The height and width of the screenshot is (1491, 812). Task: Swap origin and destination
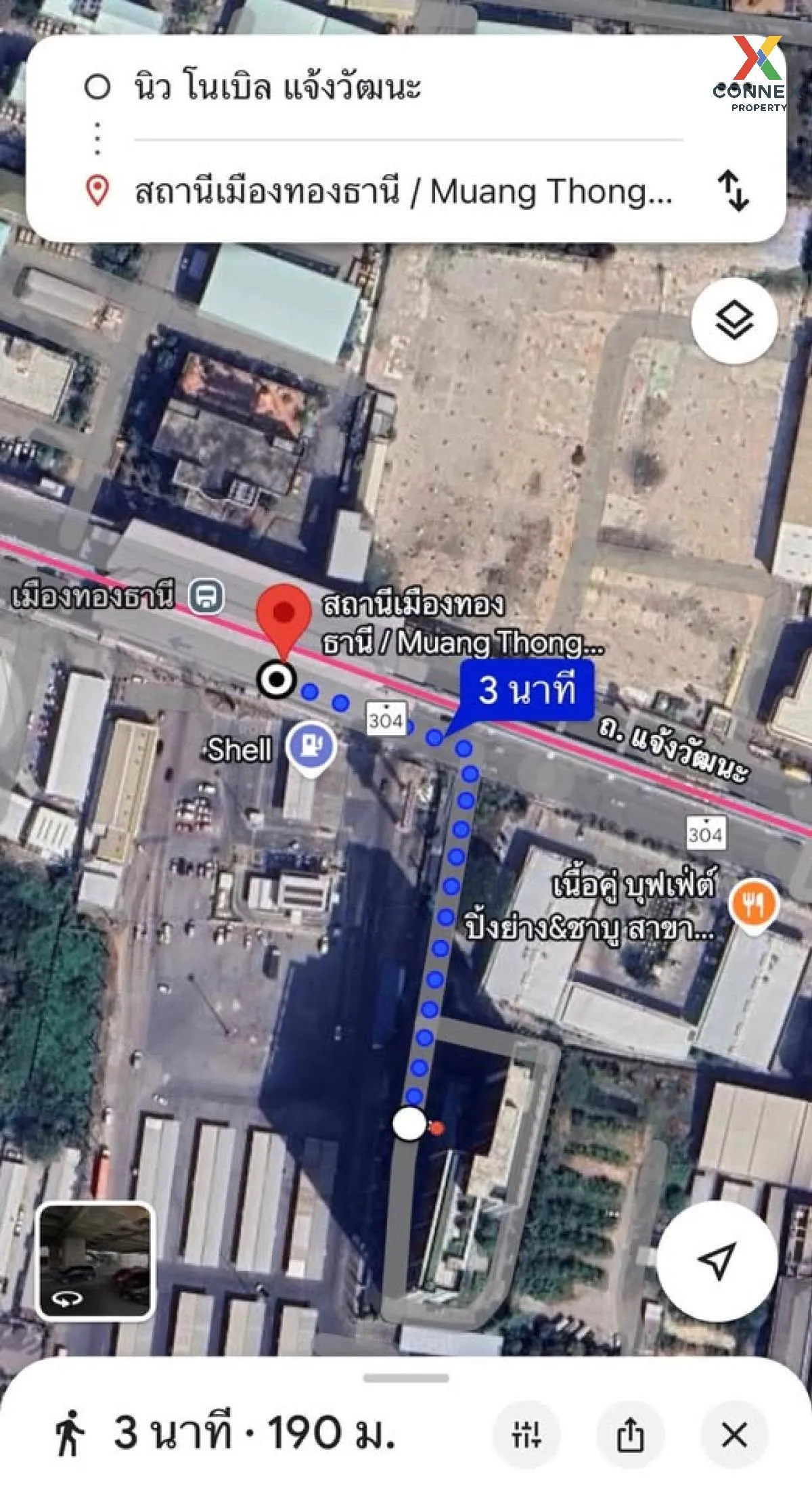pyautogui.click(x=734, y=191)
